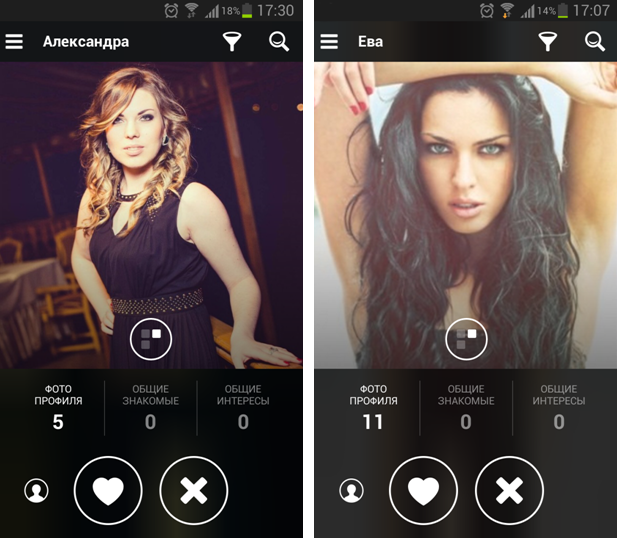Viewport: 617px width, 538px height.
Task: Open Ева's photo gallery
Action: 466,339
